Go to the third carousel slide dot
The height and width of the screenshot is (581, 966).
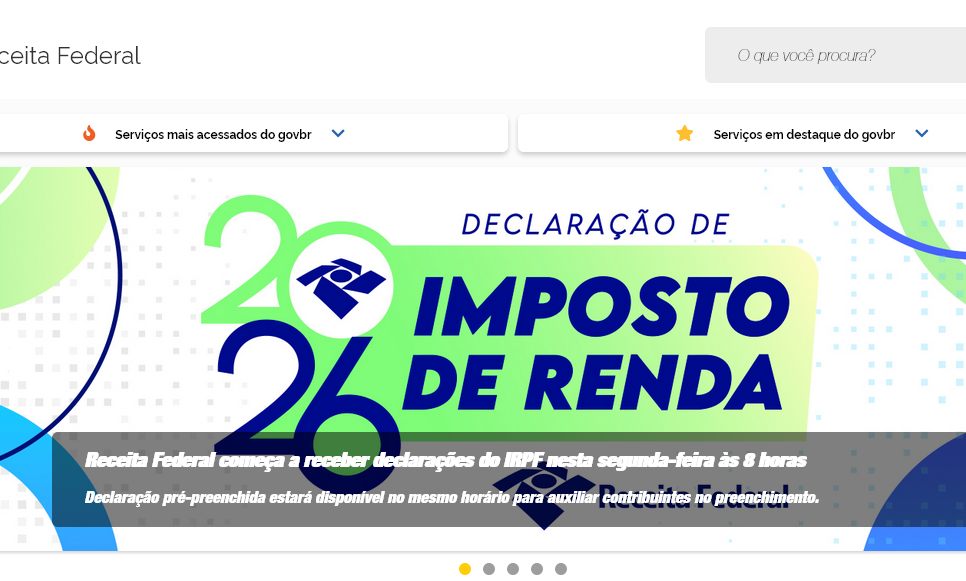[x=513, y=569]
